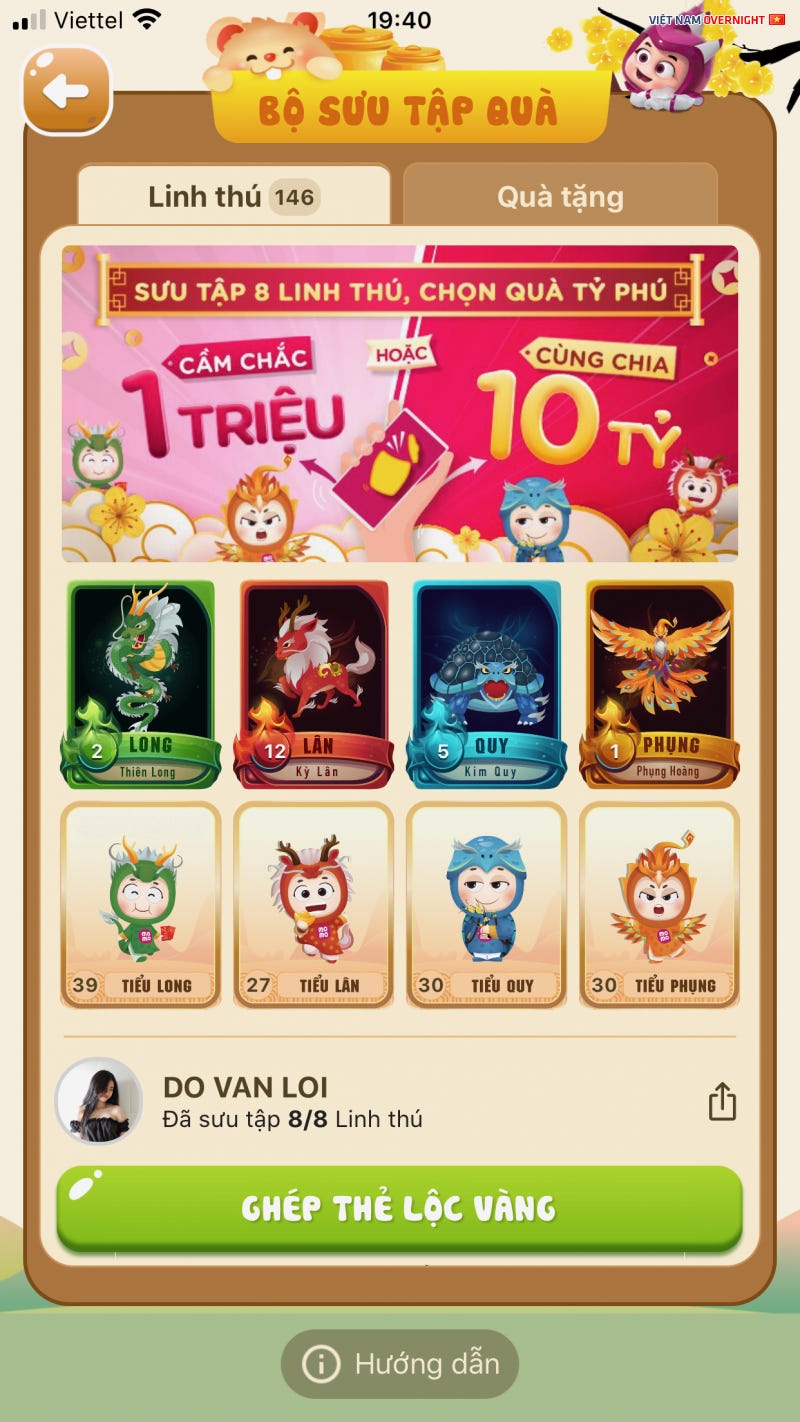The image size is (800, 1422).
Task: Go back with the orange arrow button
Action: [66, 92]
